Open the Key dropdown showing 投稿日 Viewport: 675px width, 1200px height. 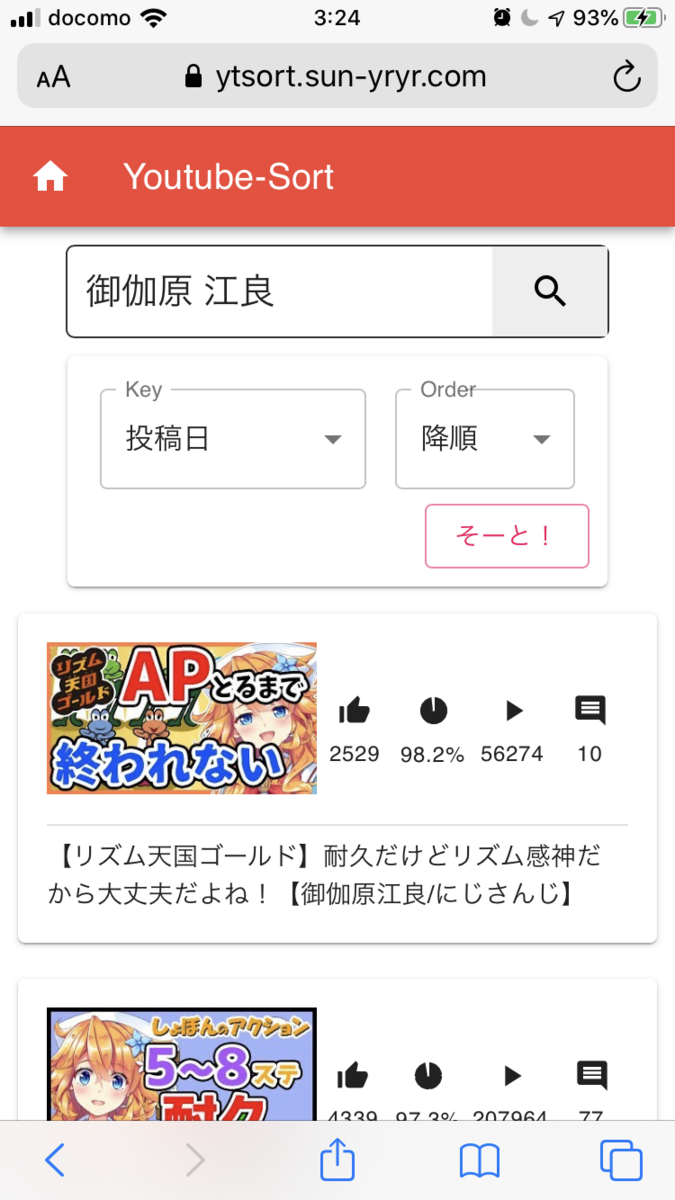(x=233, y=439)
